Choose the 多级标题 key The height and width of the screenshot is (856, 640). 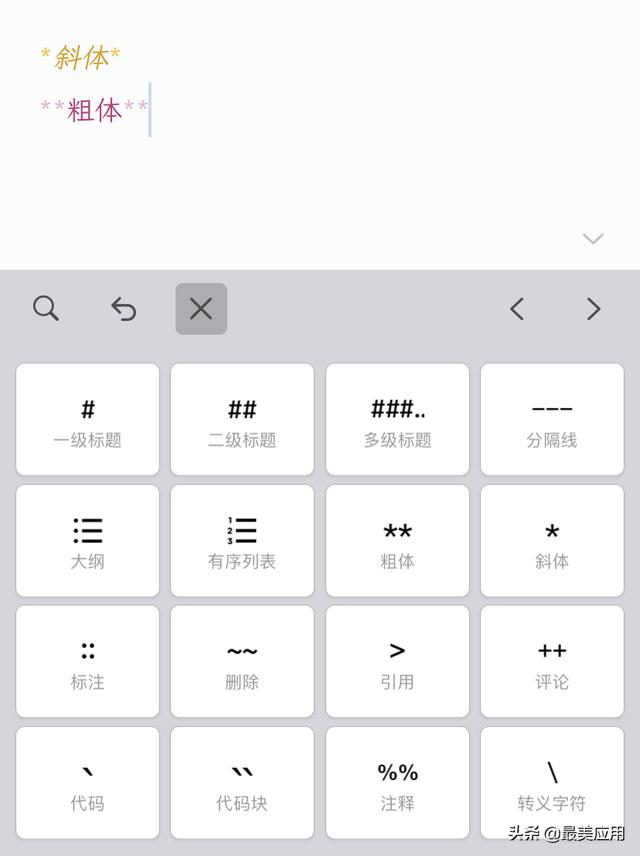click(x=397, y=420)
